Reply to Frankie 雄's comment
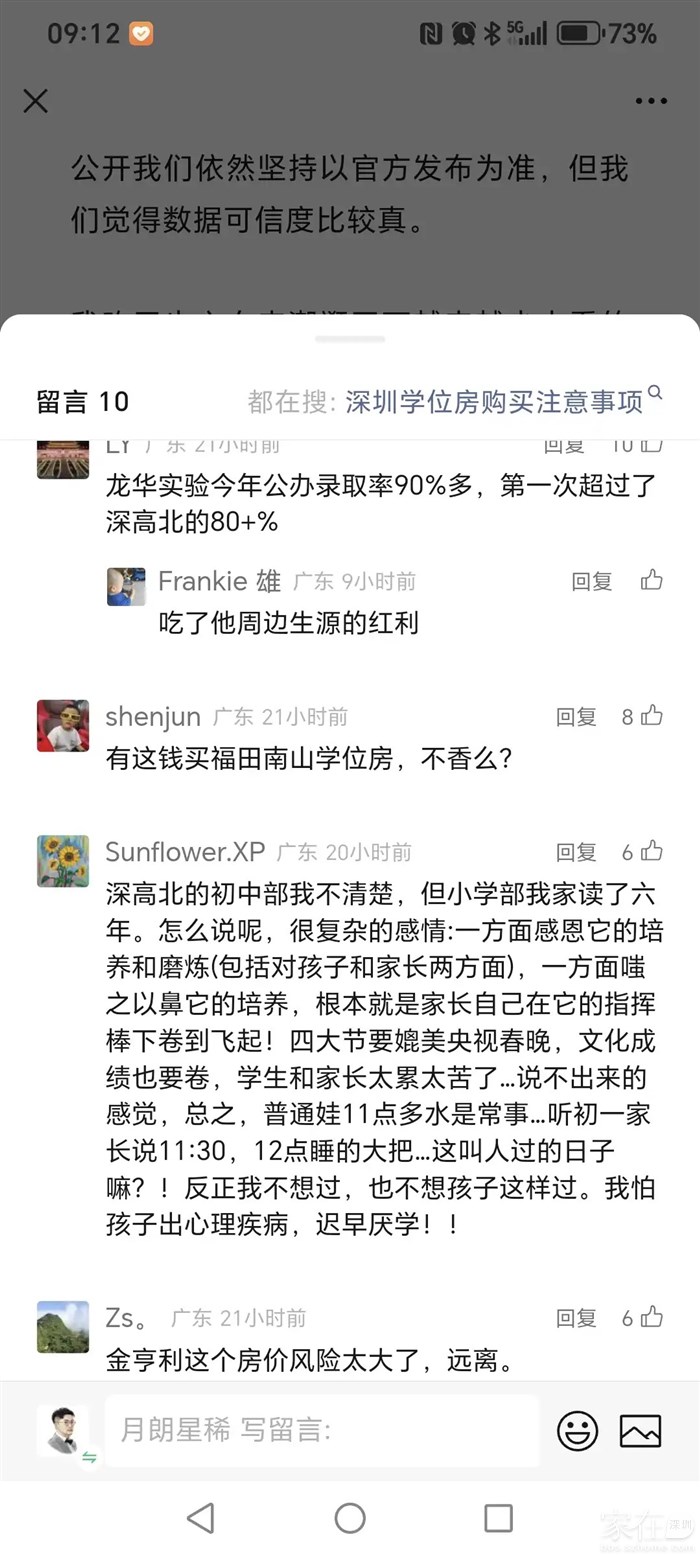 coord(591,581)
